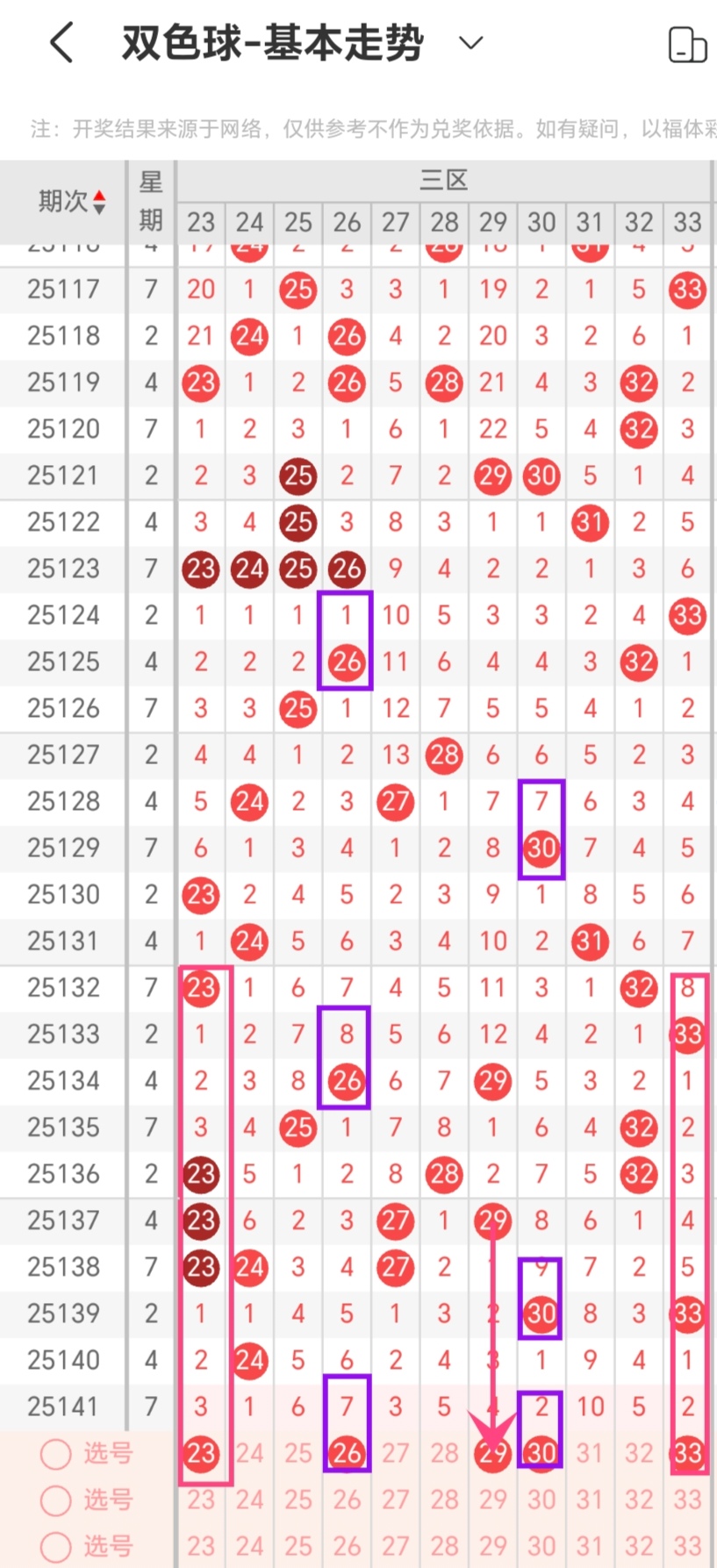717x1568 pixels.
Task: Pick number 32 in the second 选号 row
Action: (x=639, y=1500)
